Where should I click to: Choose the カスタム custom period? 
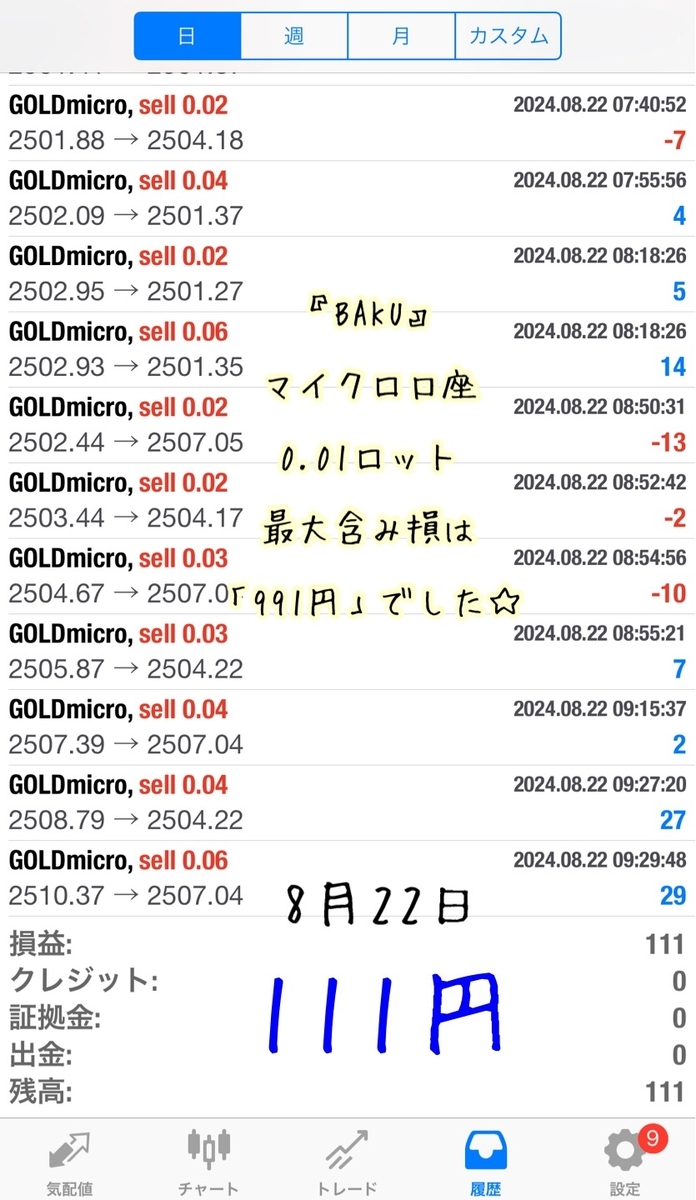508,37
